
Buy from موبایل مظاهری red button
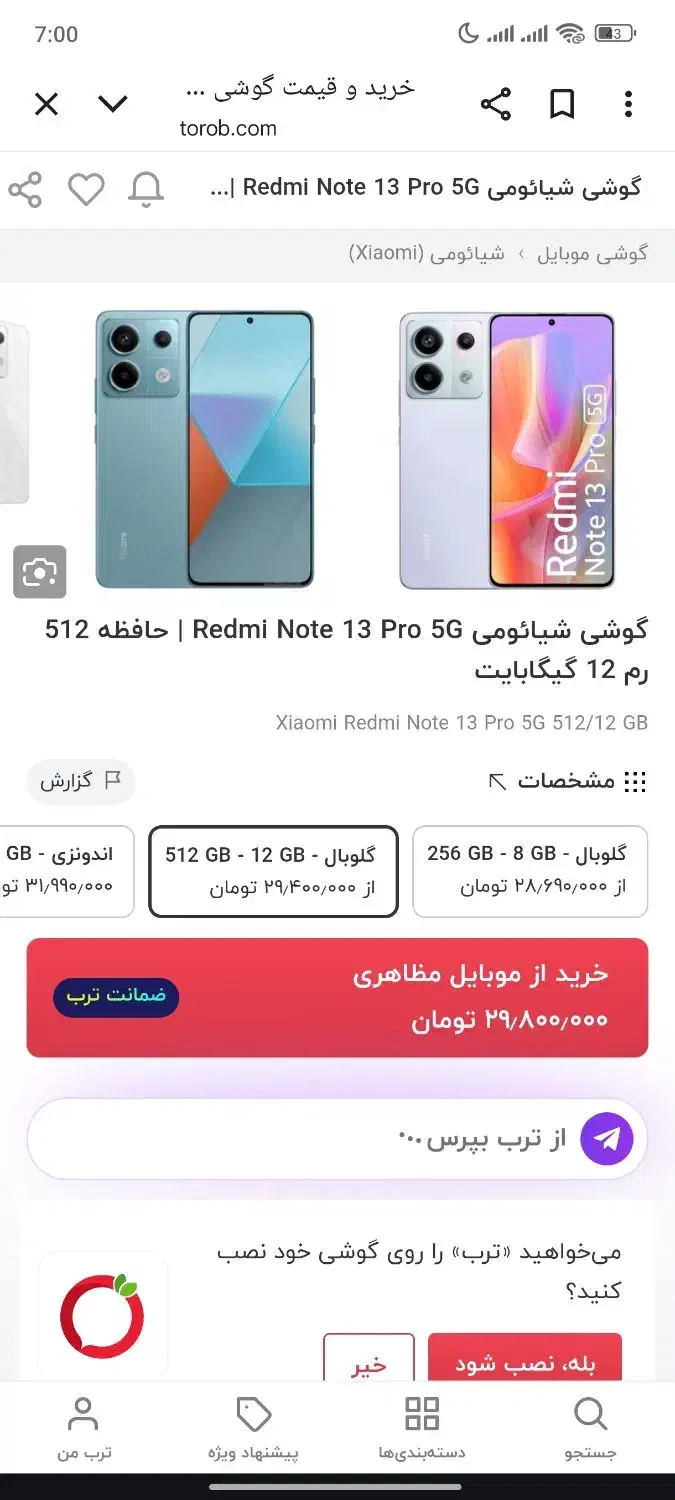tap(337, 997)
